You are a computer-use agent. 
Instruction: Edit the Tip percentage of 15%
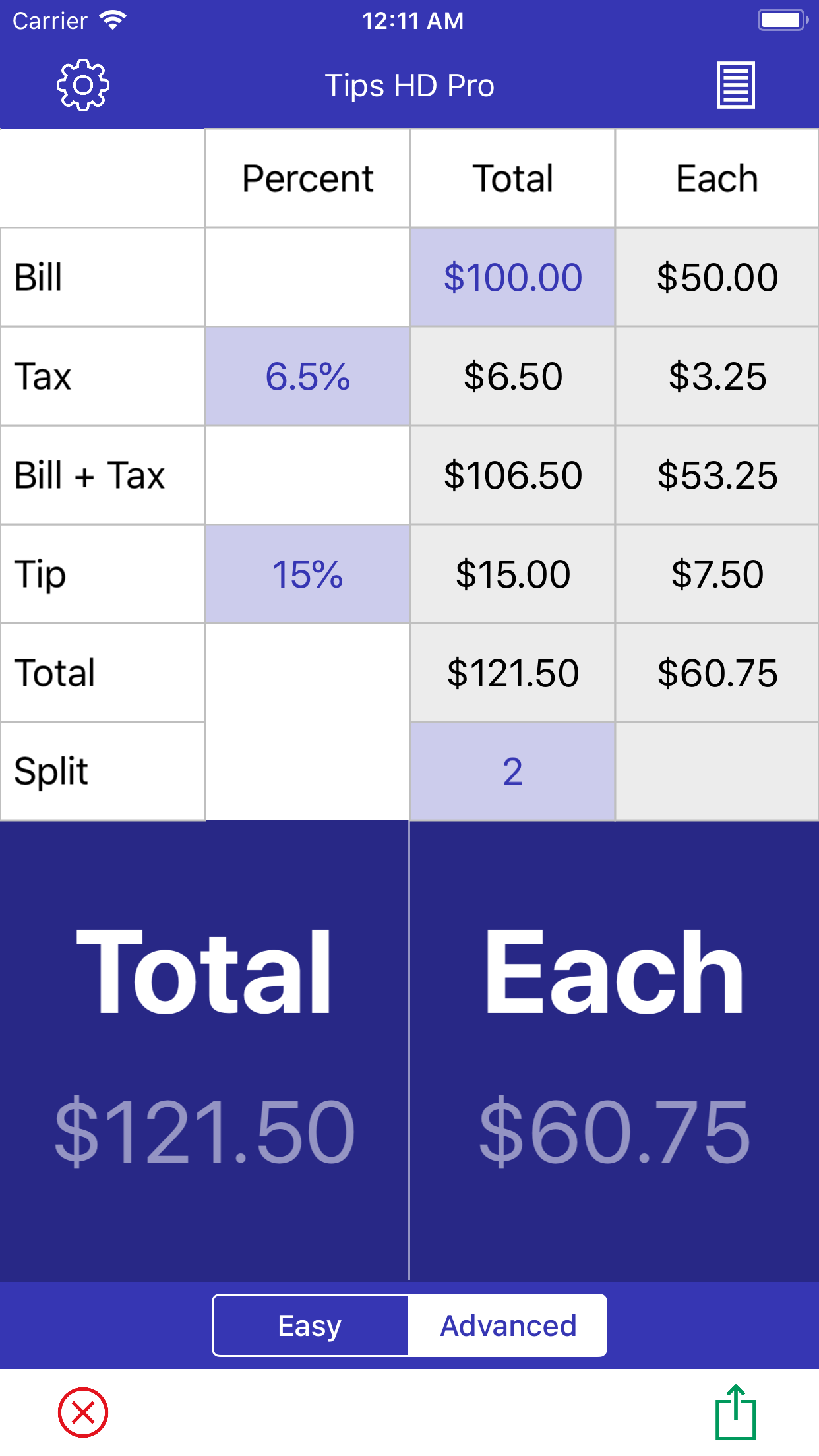pos(307,574)
